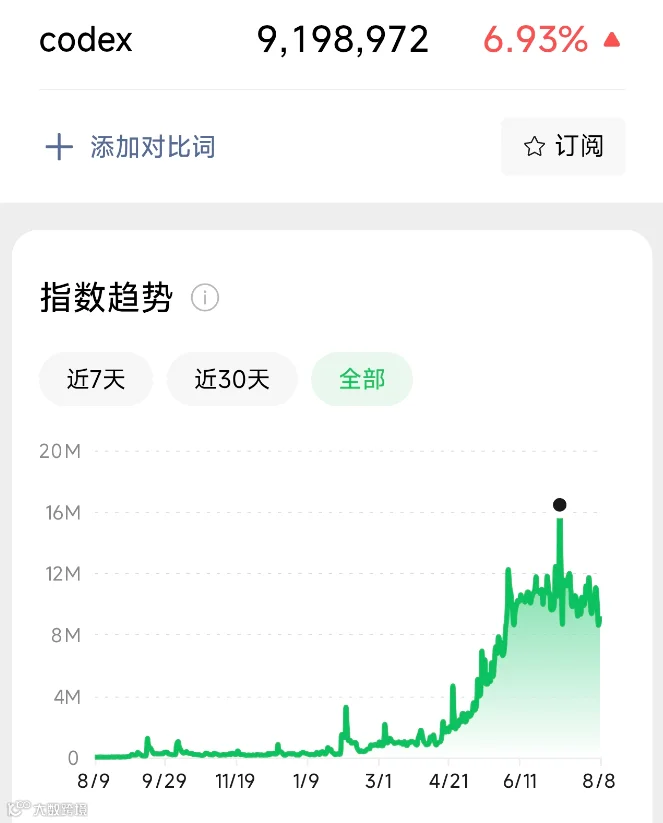Tap the peak point marker on the chart
Viewport: 663px width, 823px height.
click(560, 505)
